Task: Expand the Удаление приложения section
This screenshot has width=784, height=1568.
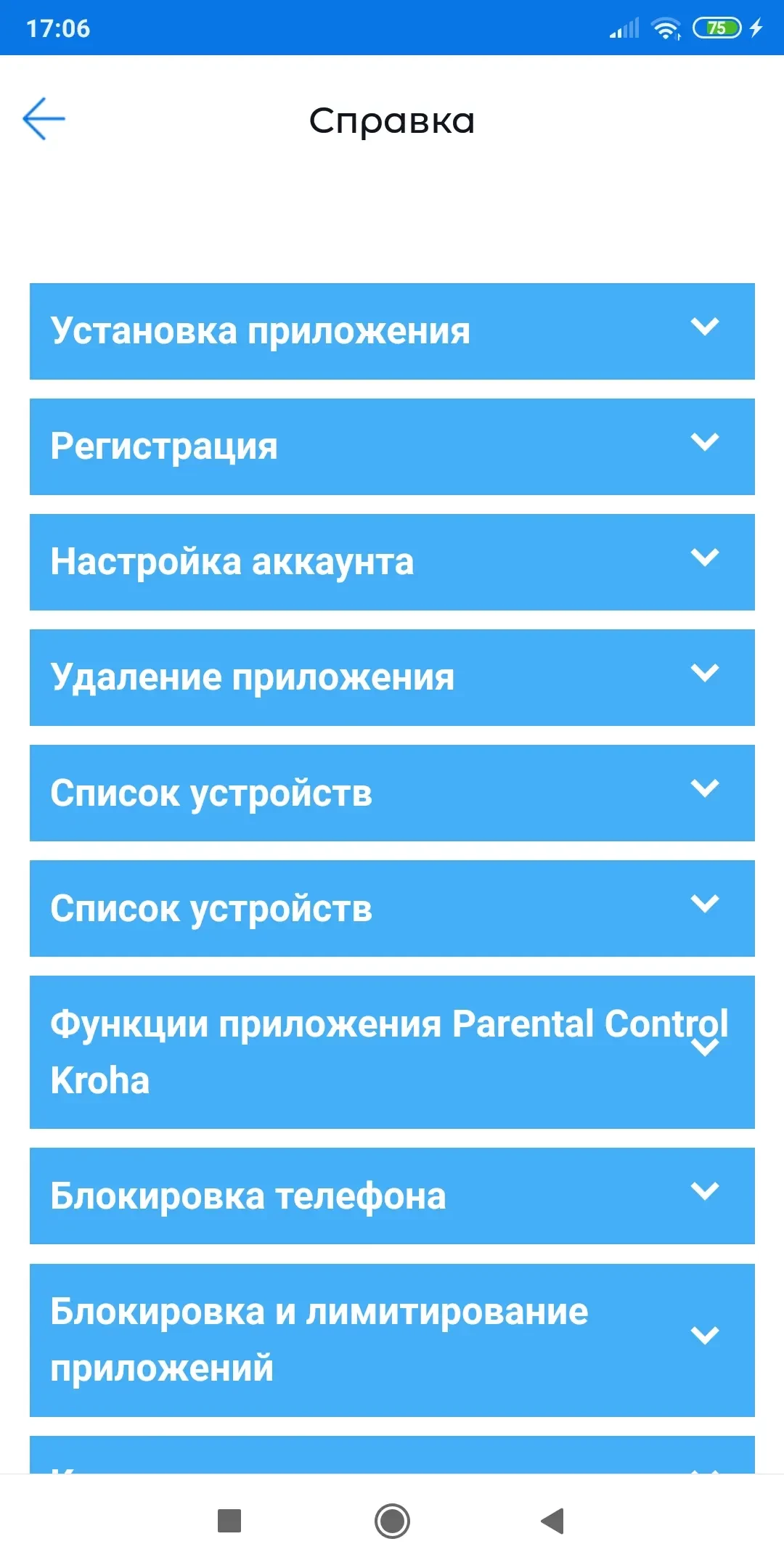Action: (392, 677)
